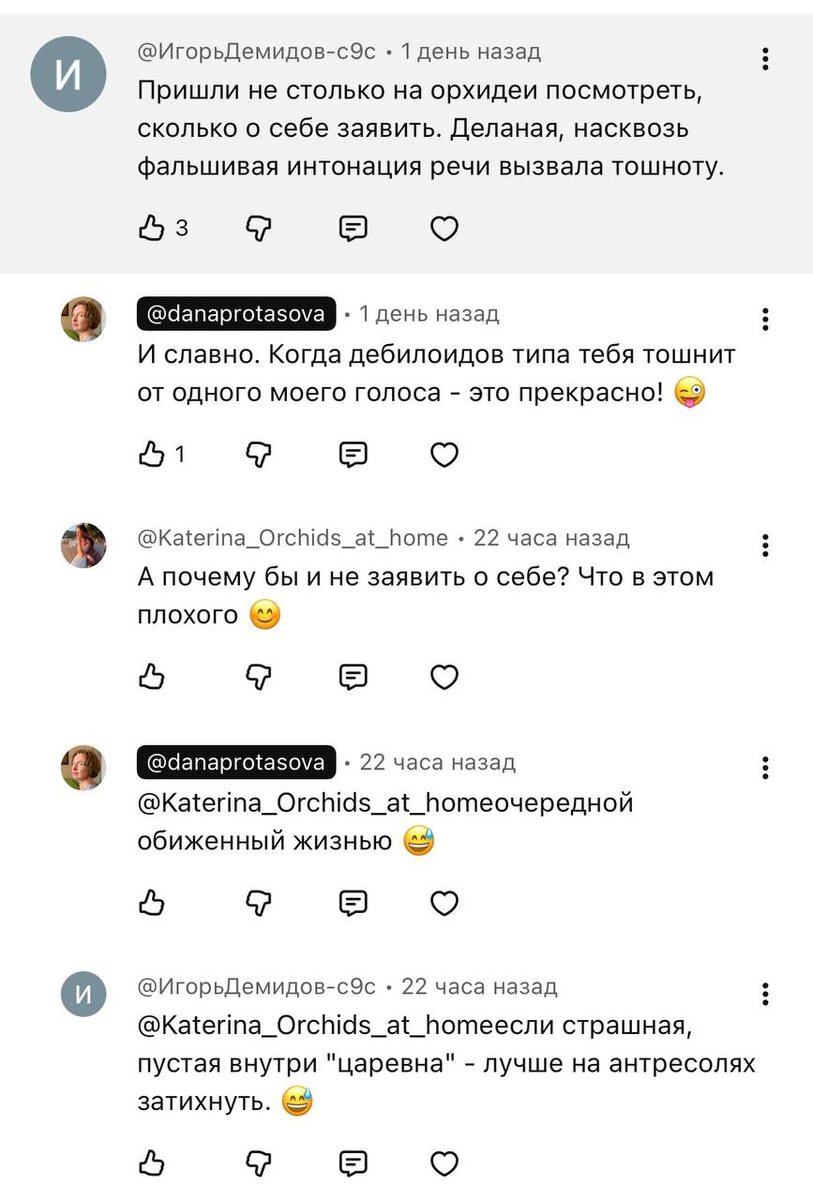Like ИгорьДемидов's "царевна" reply

point(151,1163)
